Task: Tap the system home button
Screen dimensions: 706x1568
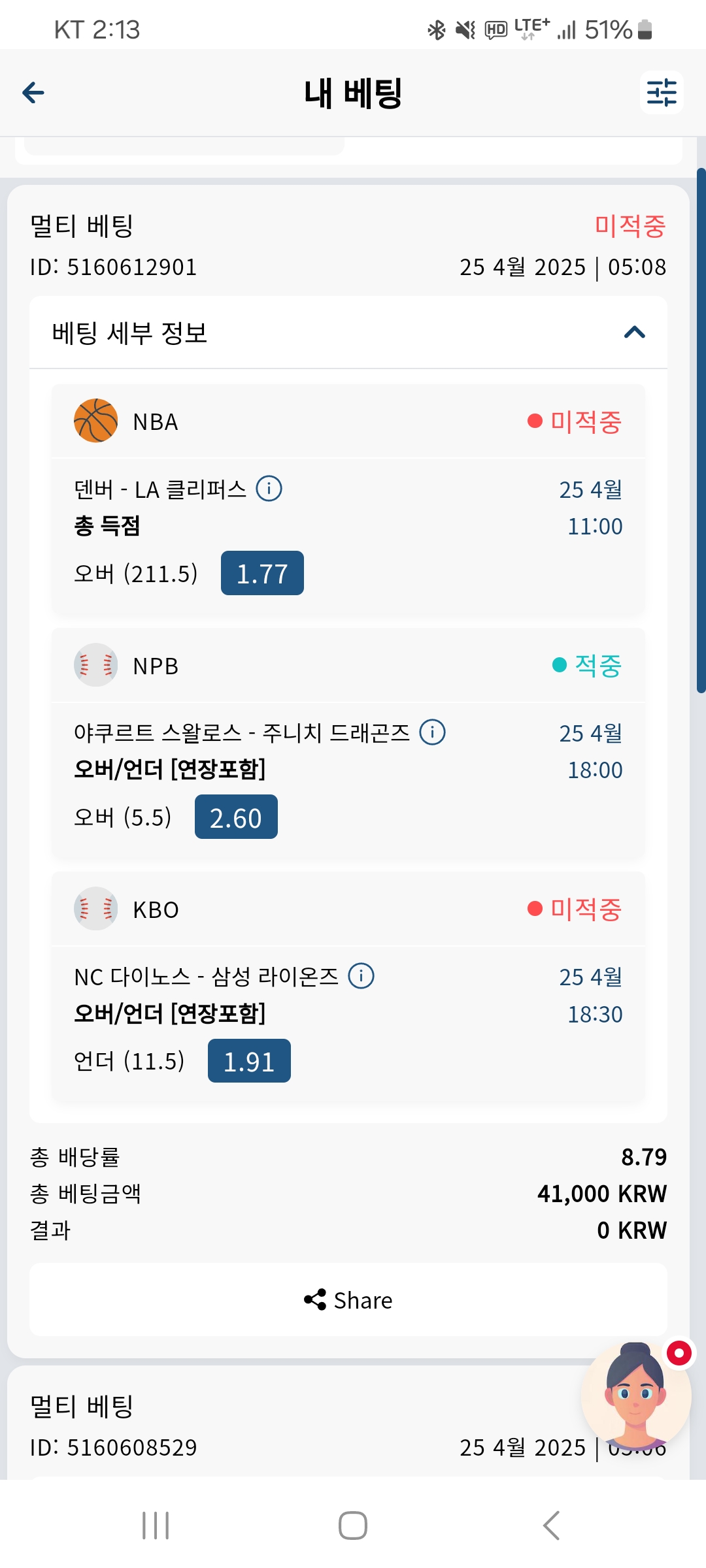Action: coord(353,1526)
